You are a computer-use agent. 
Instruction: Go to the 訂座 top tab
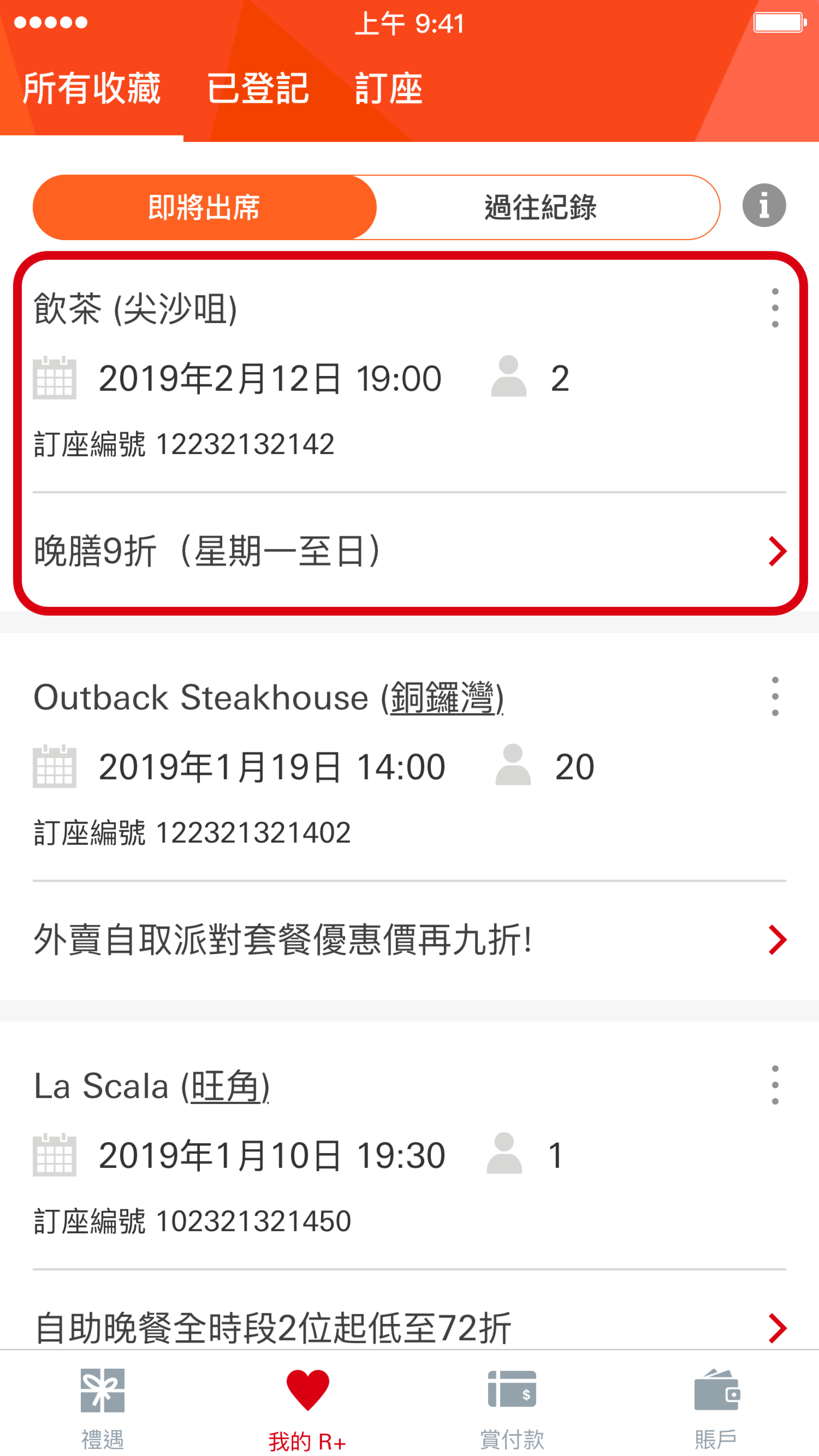click(388, 89)
